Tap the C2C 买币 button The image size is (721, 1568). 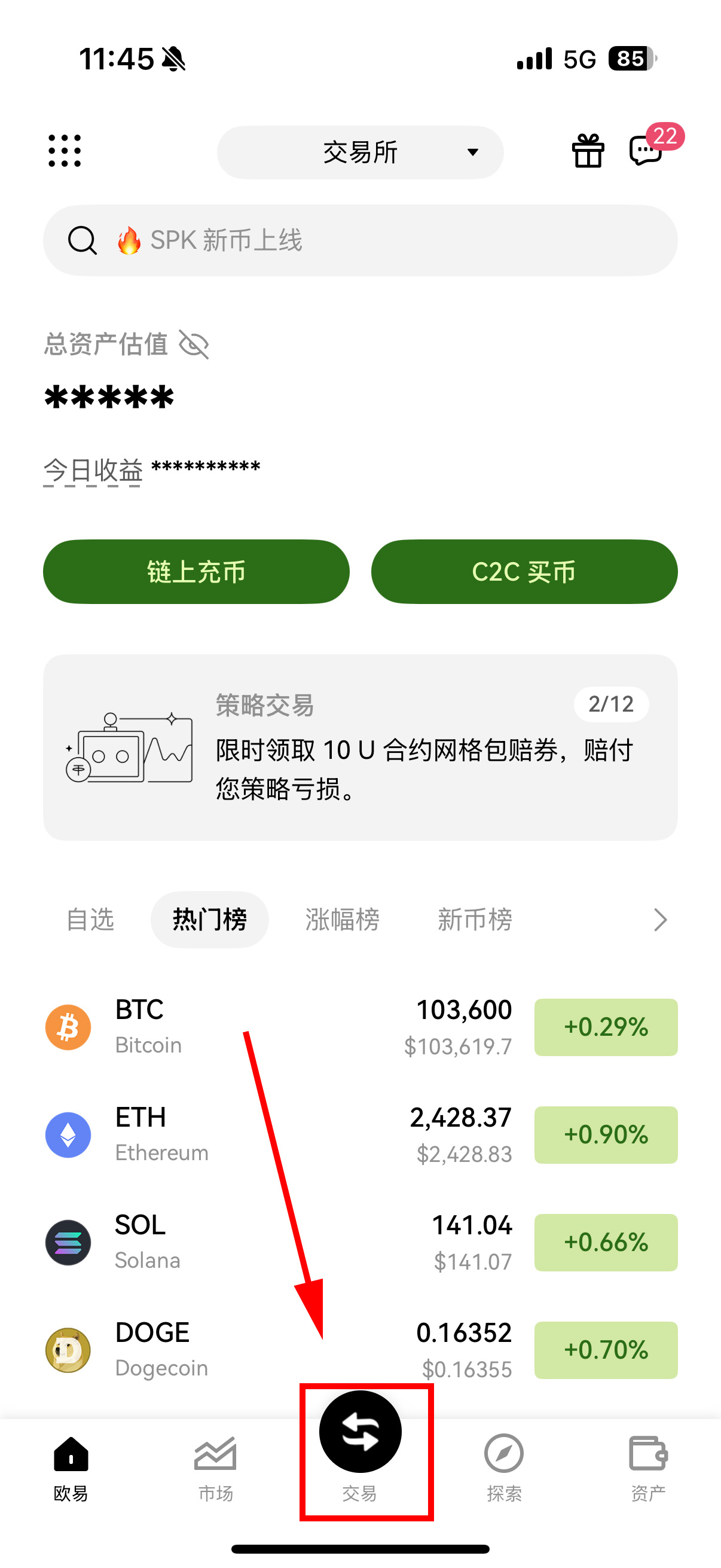(524, 572)
